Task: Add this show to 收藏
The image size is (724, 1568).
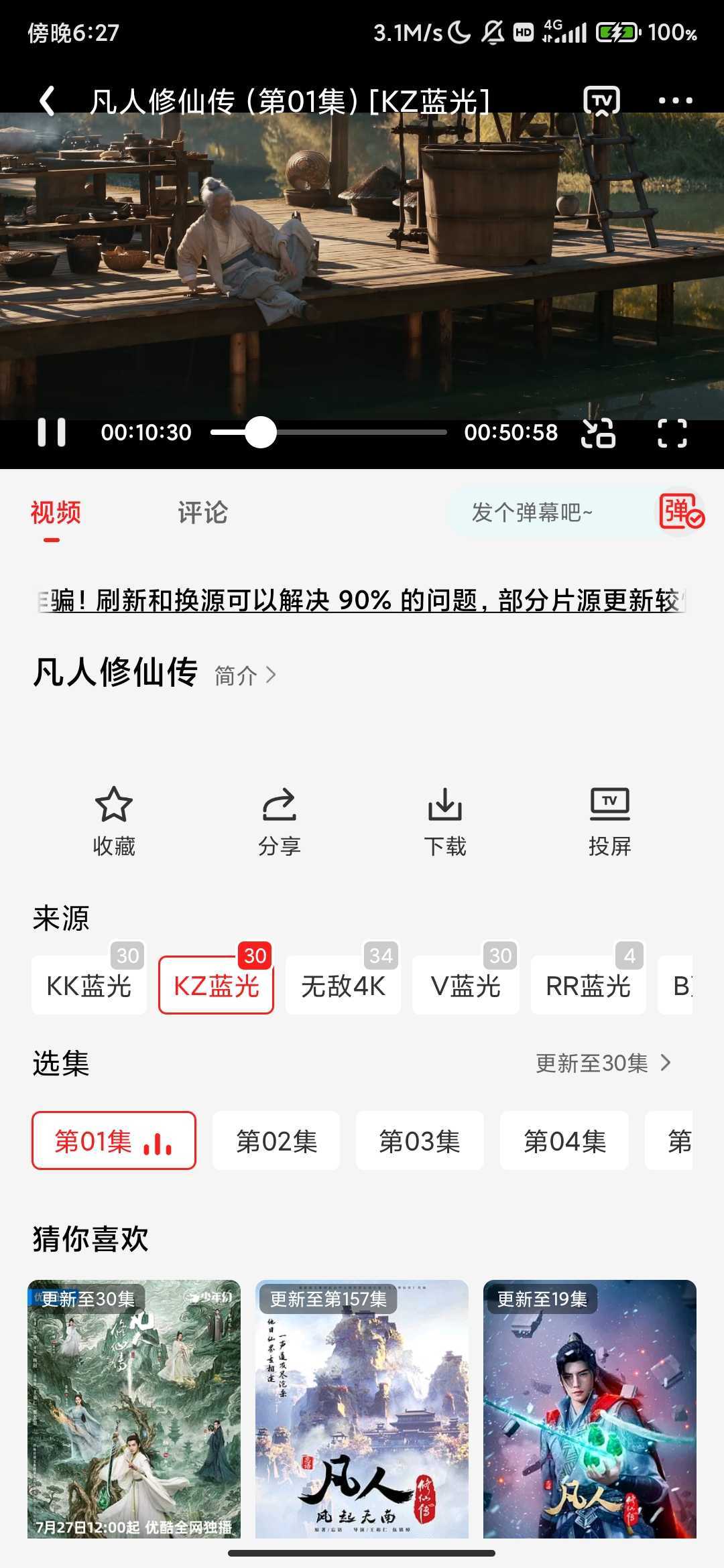Action: 114,822
